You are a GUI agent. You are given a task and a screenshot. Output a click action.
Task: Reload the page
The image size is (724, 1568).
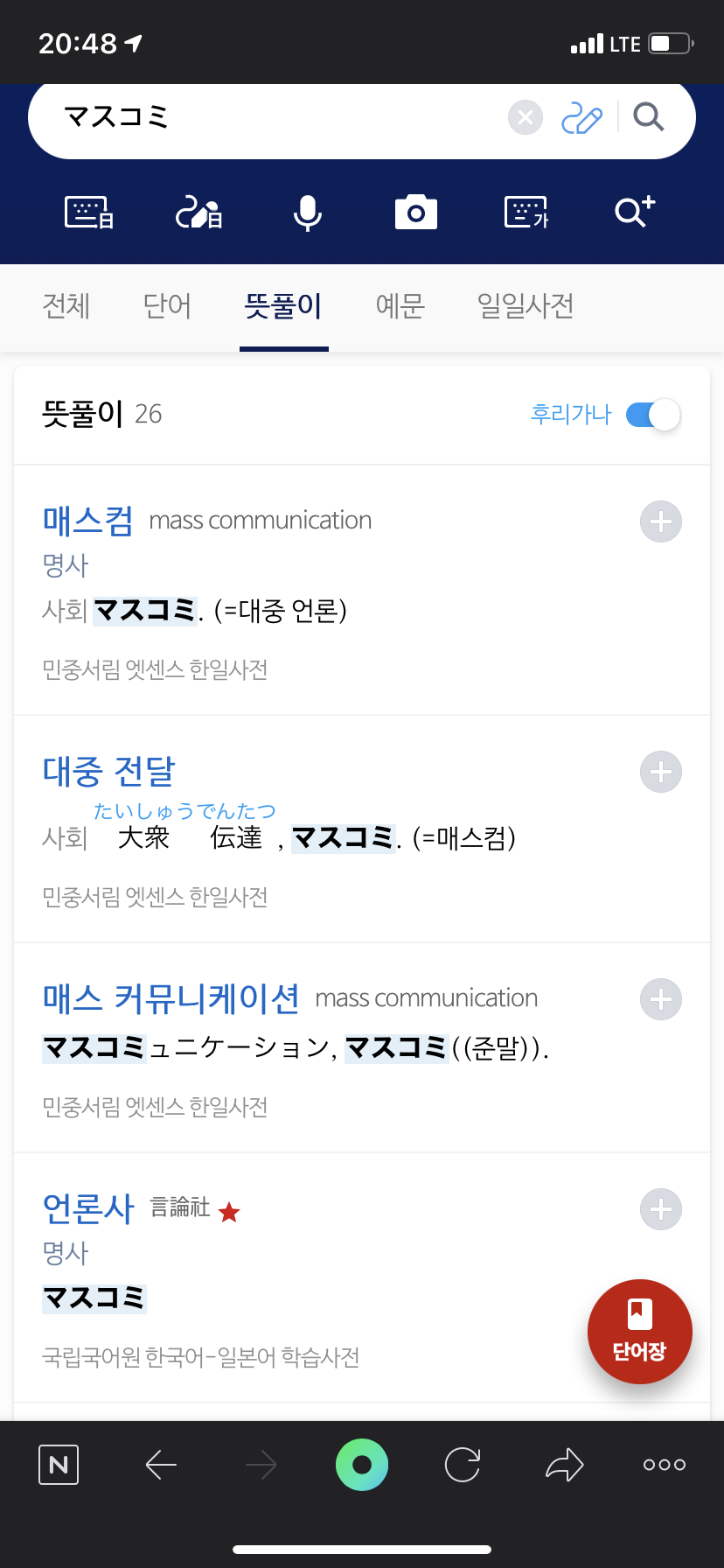[x=463, y=1465]
